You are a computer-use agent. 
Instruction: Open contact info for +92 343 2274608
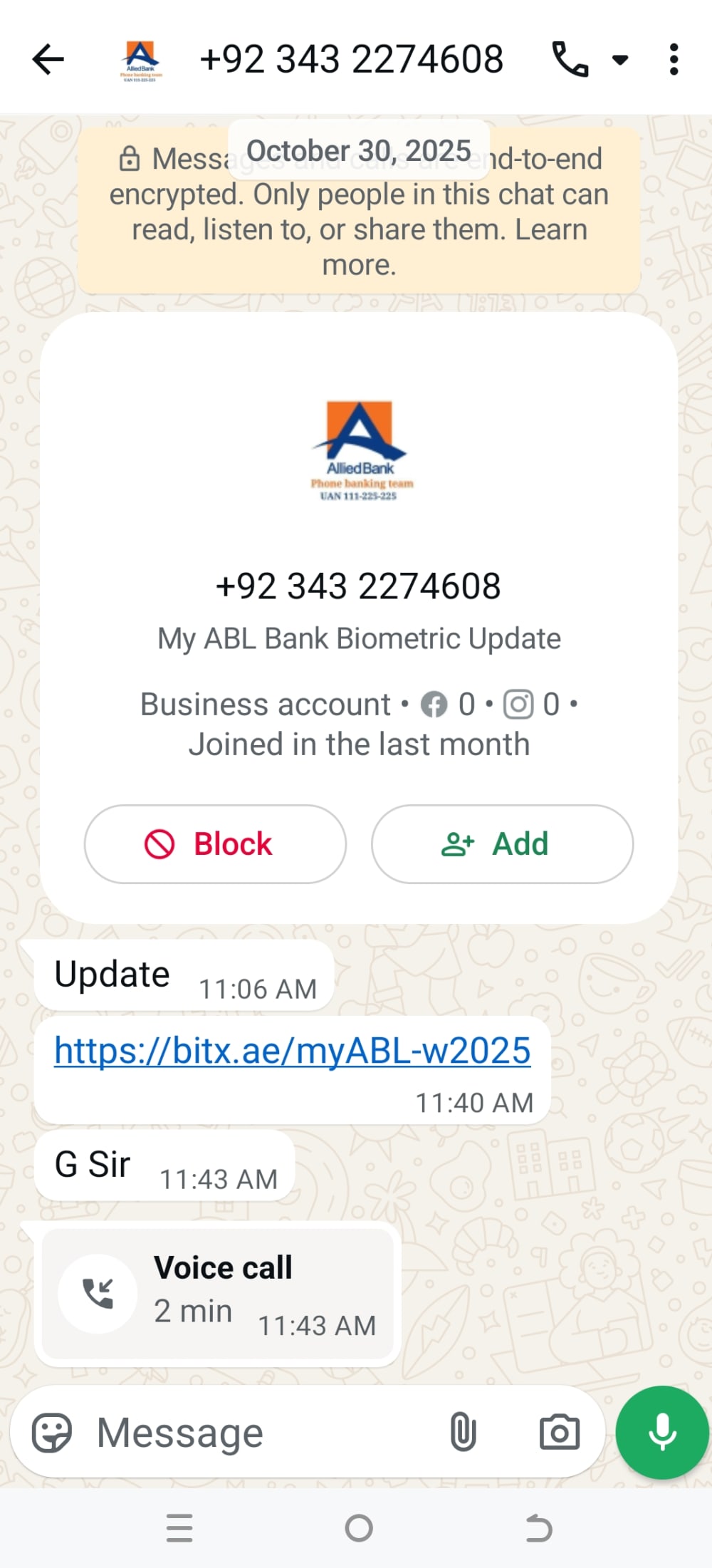[351, 60]
